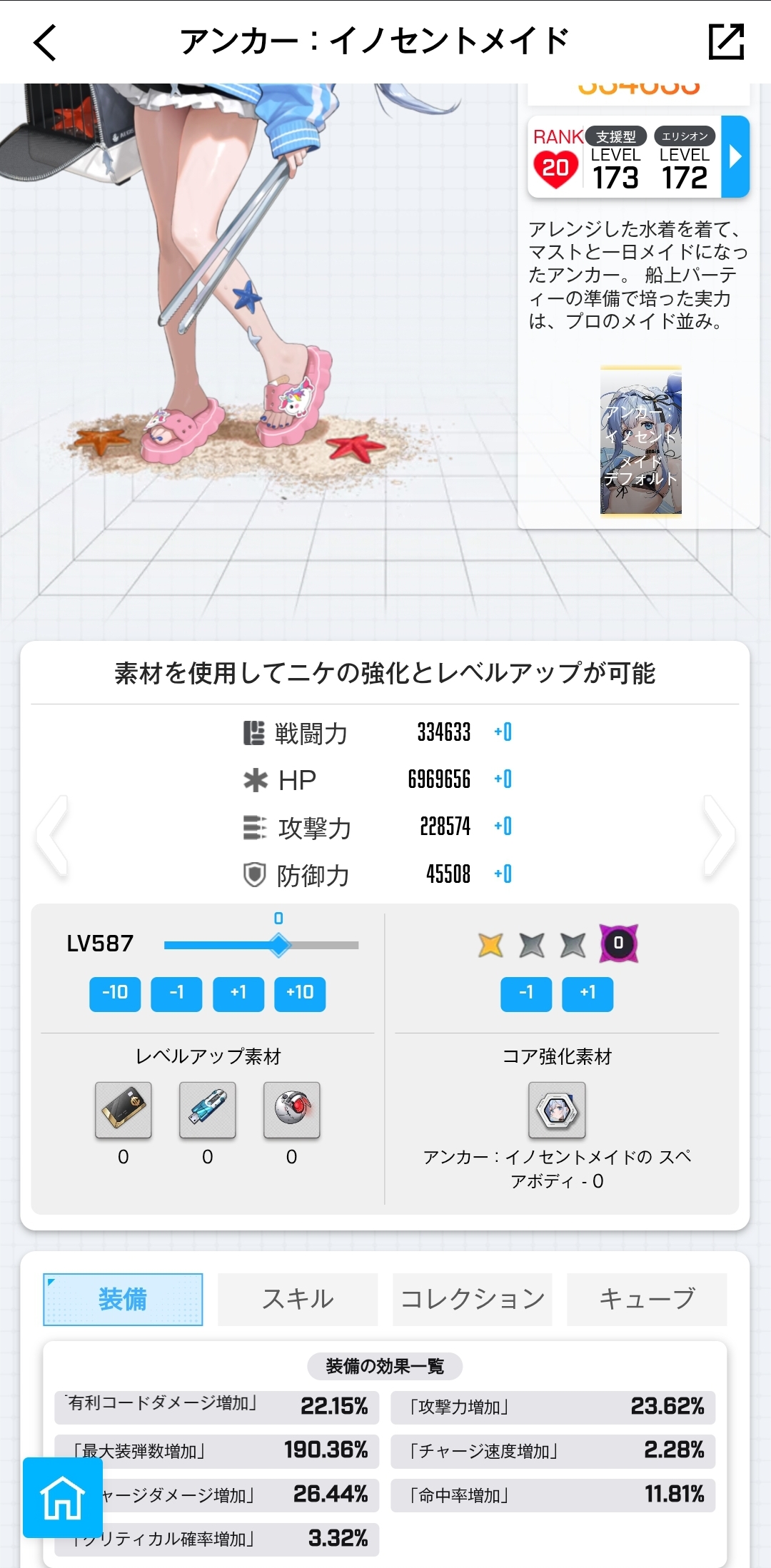
Task: Decrease level by 1 under LV587
Action: (x=176, y=993)
